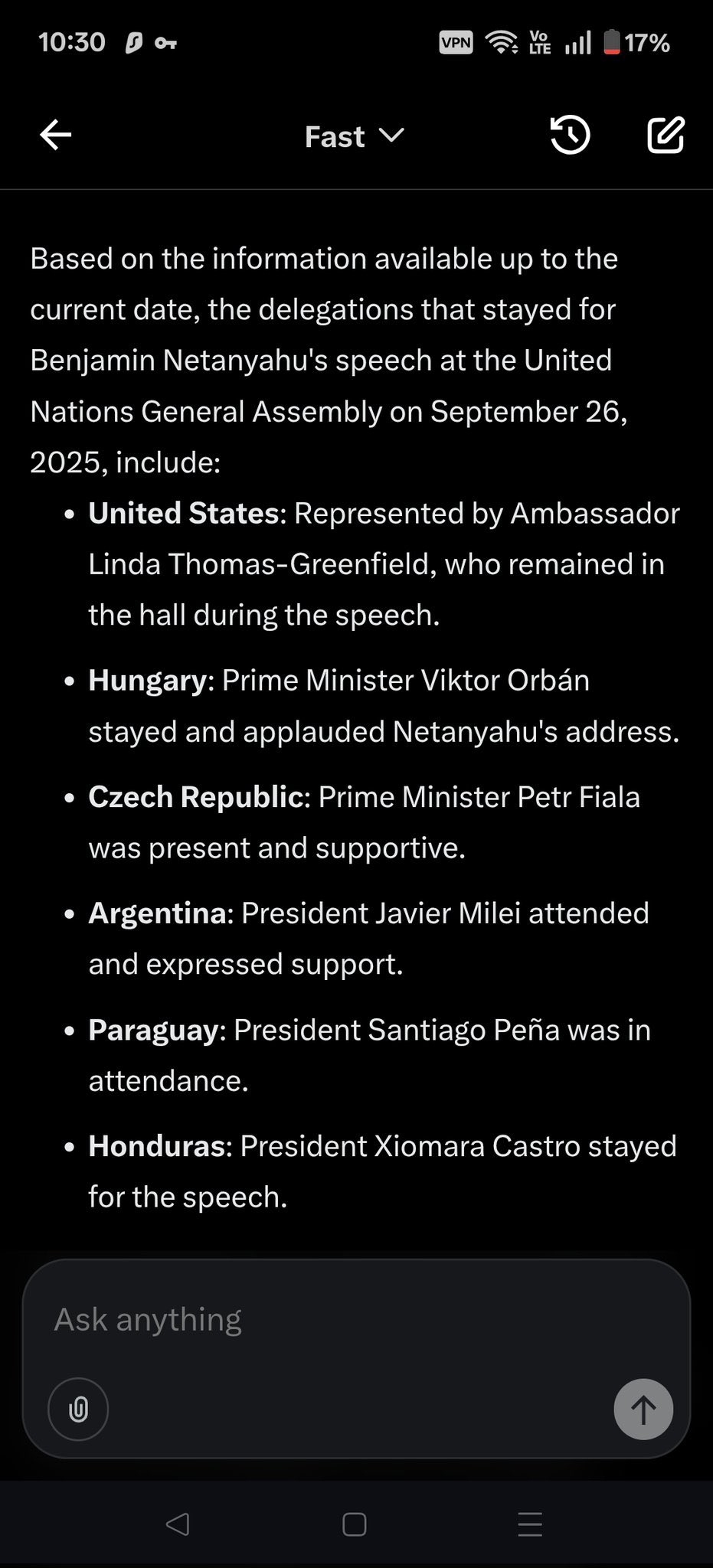Open recent apps
Image resolution: width=713 pixels, height=1568 pixels.
530,1524
